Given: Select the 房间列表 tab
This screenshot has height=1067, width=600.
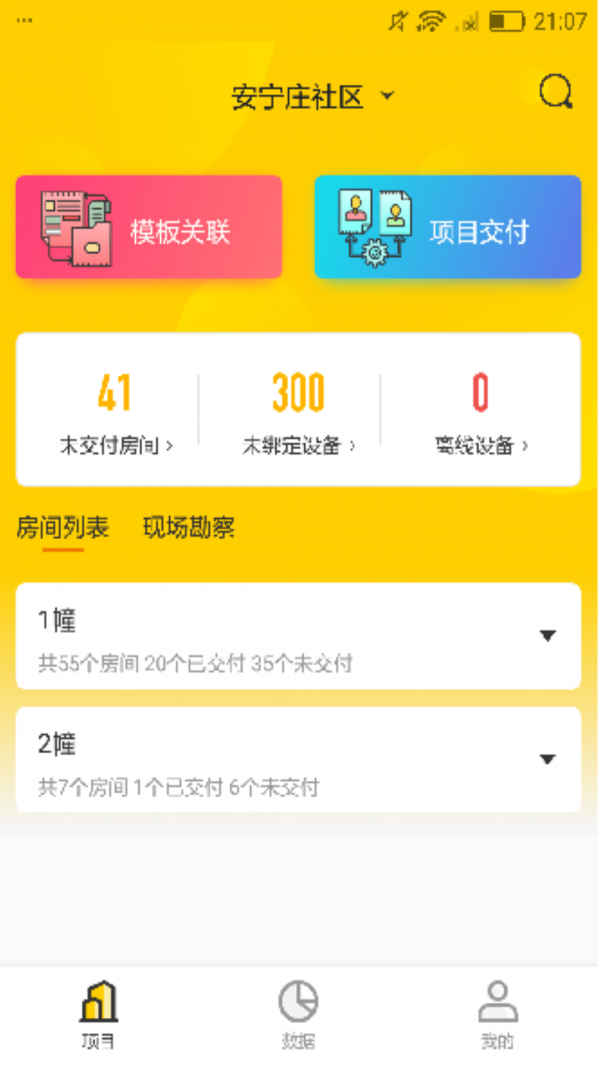Looking at the screenshot, I should 62,528.
